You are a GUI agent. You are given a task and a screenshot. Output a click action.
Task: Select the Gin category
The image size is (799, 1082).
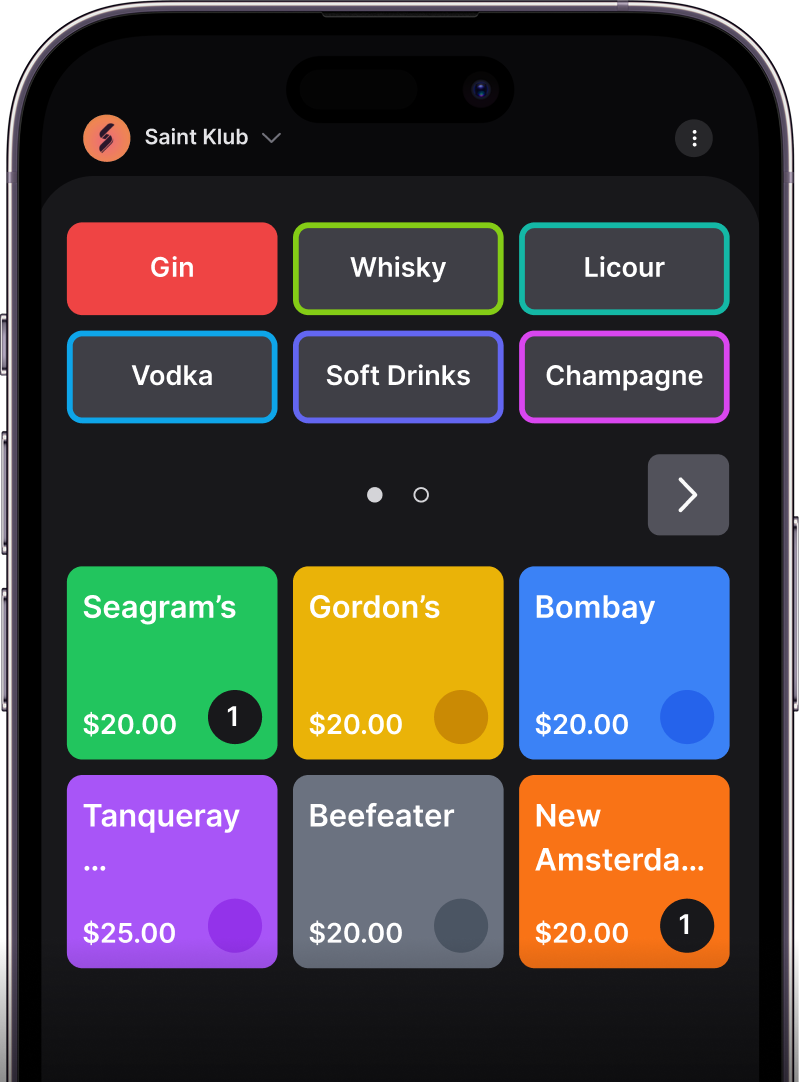coord(172,268)
